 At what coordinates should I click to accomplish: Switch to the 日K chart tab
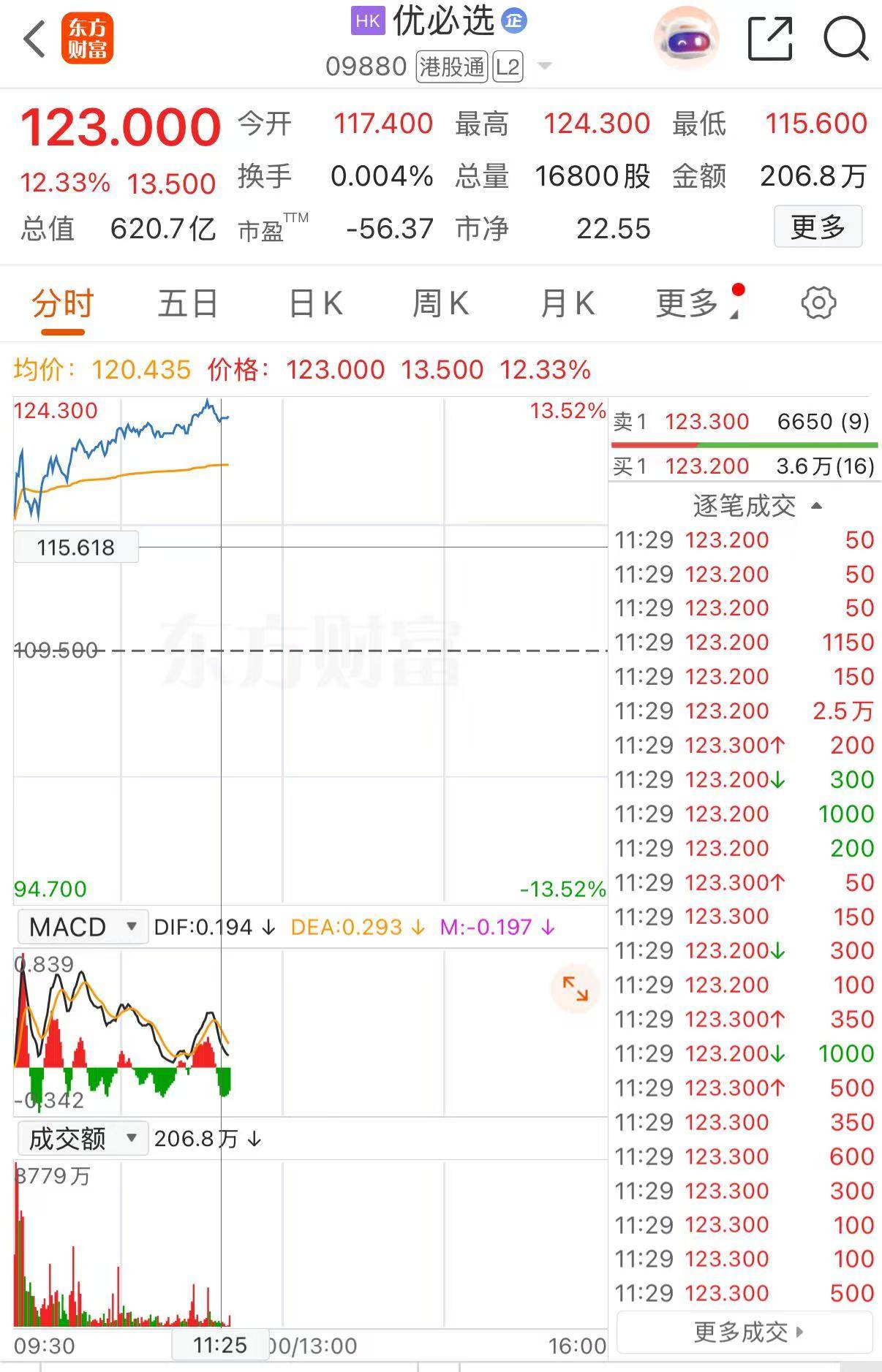tap(315, 303)
